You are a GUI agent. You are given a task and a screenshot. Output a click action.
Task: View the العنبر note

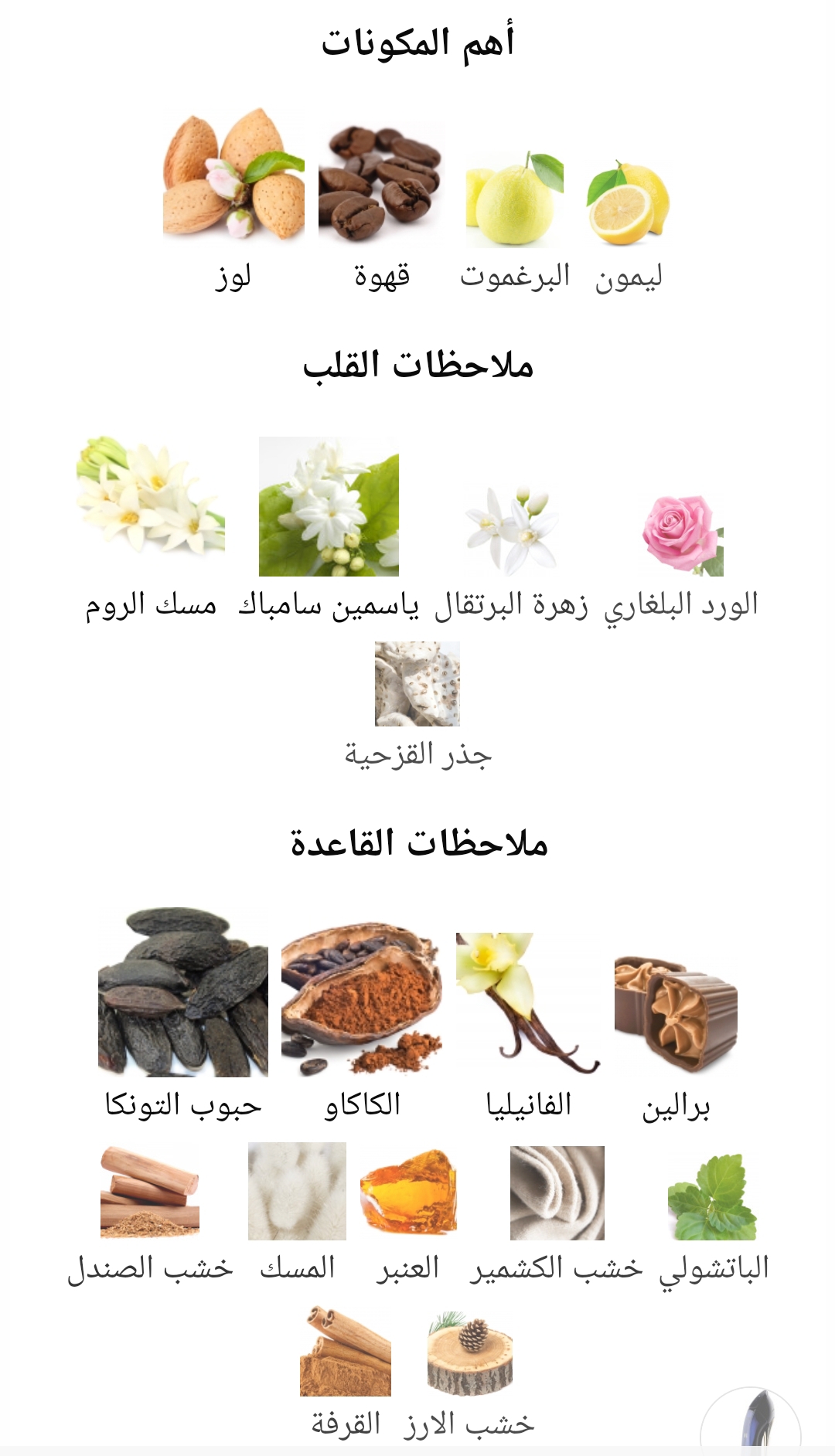[x=408, y=1216]
